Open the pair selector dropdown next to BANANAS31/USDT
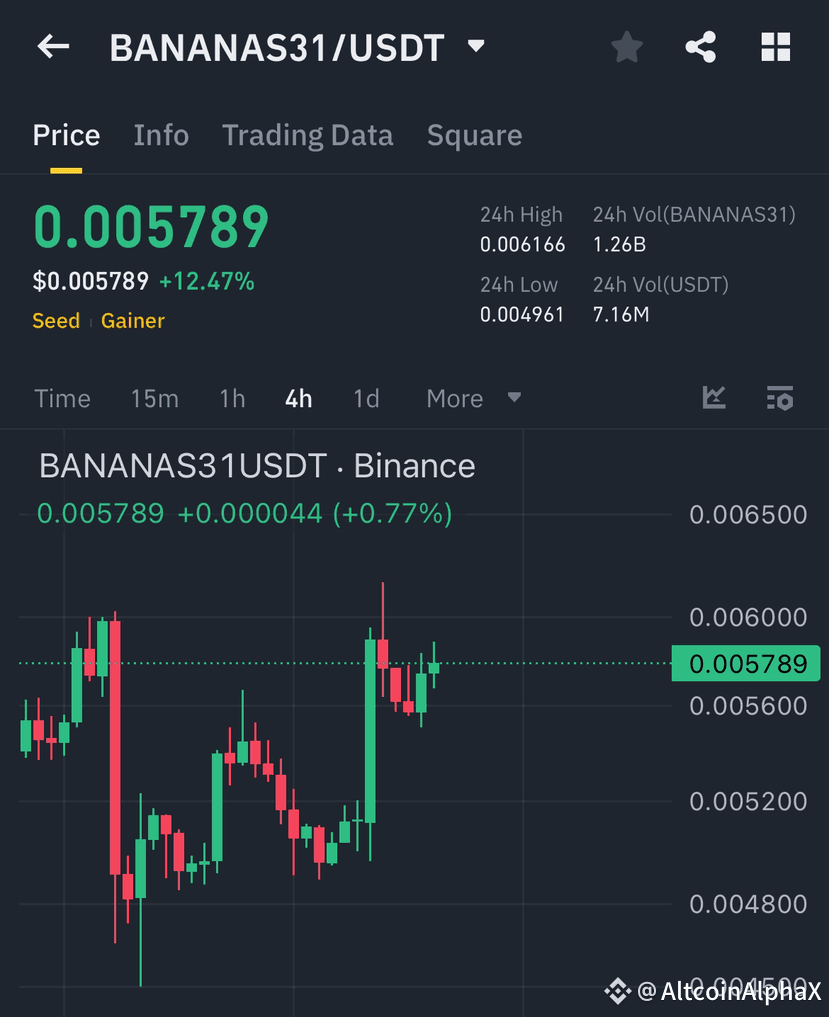The image size is (829, 1017). (475, 46)
